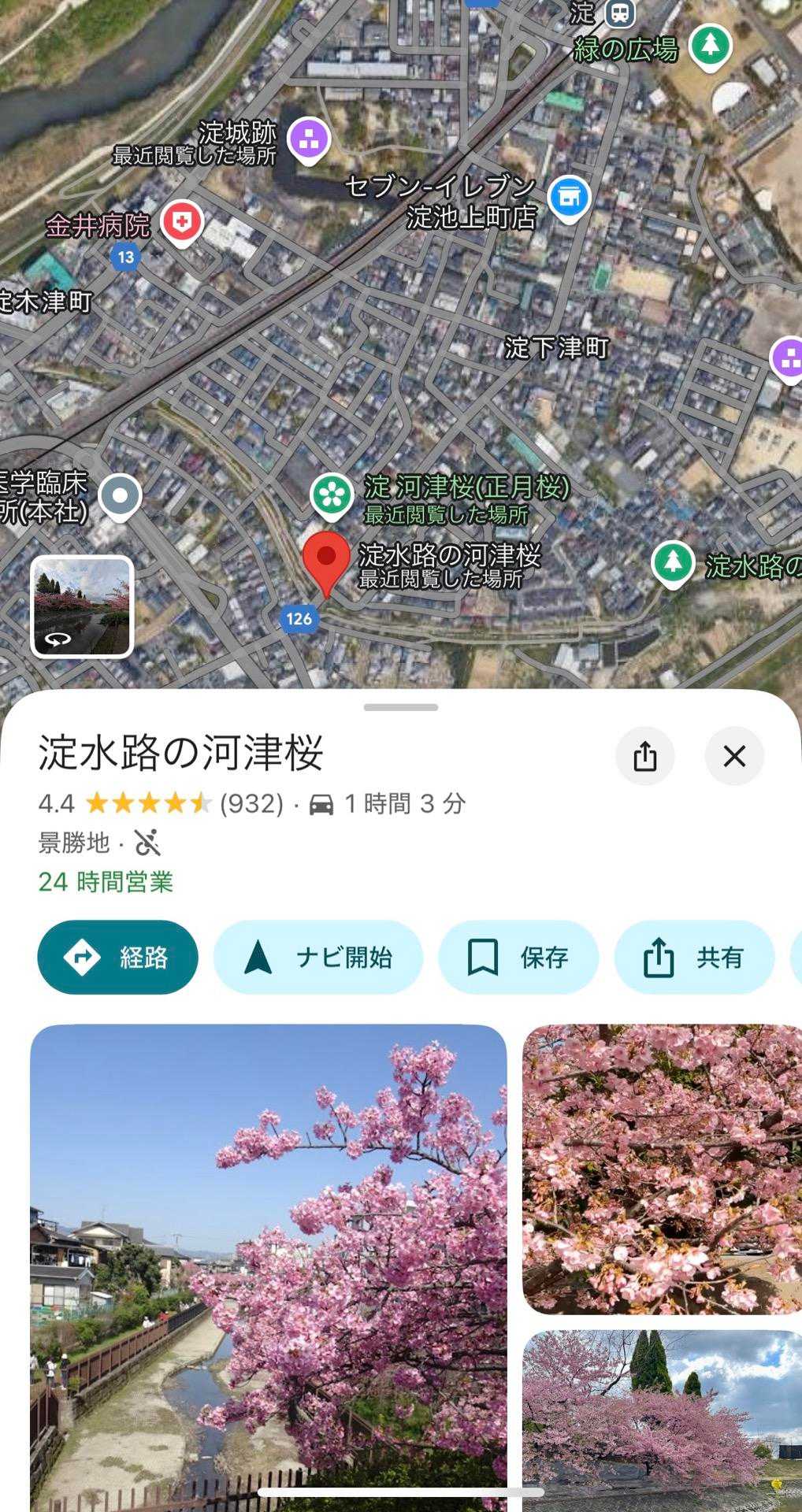The image size is (802, 1512).
Task: Expand the sheet using the drag handle
Action: 400,707
